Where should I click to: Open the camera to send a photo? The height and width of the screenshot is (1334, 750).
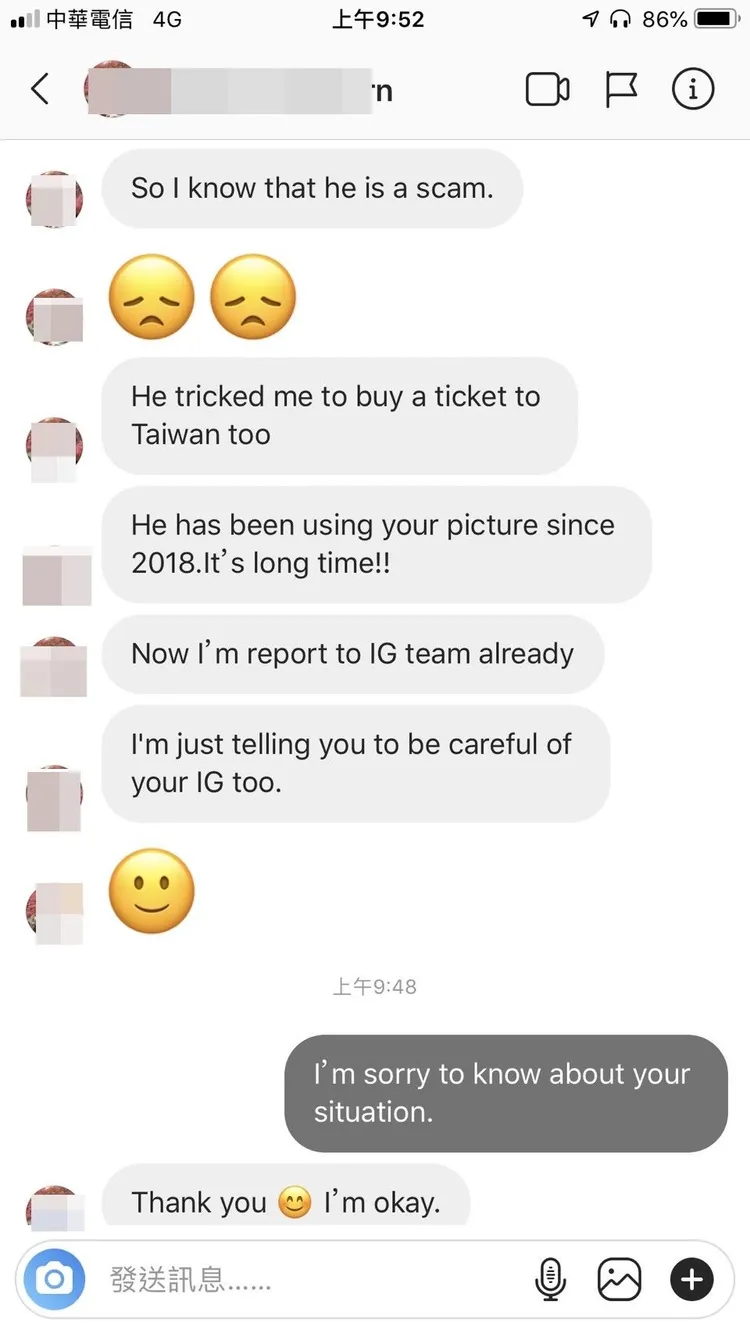click(x=55, y=1278)
